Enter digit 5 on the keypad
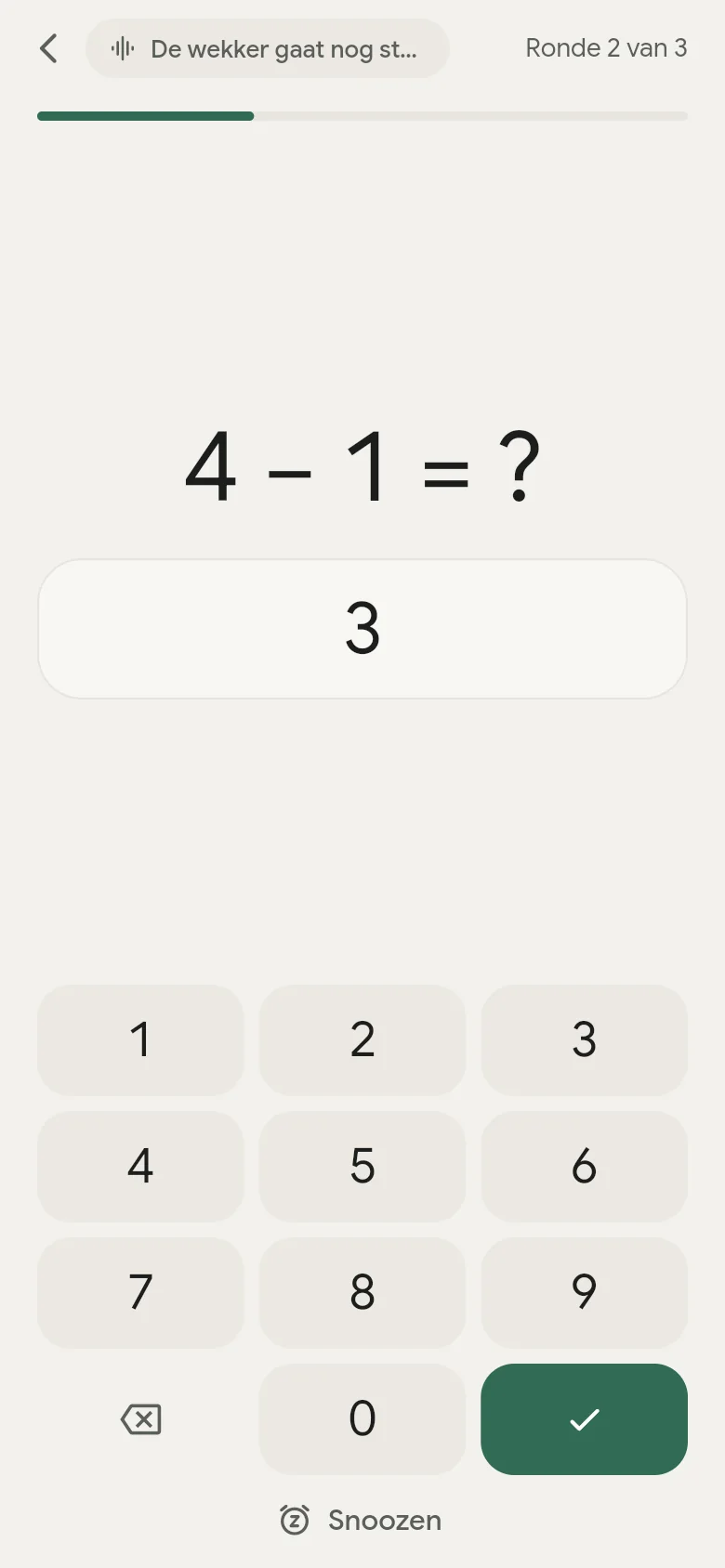Screen dimensions: 725x1568 [x=362, y=1167]
